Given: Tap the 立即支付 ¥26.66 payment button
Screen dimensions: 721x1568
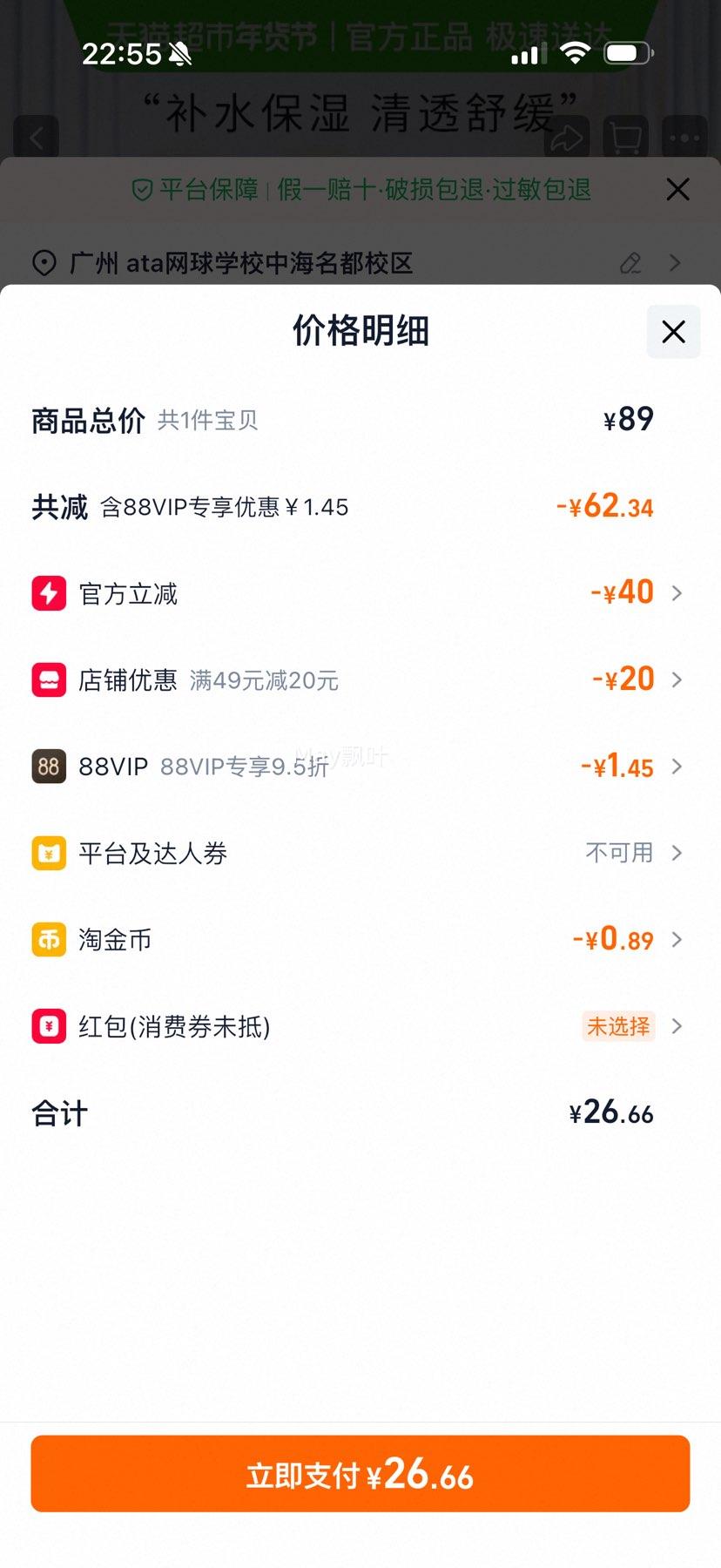Looking at the screenshot, I should pyautogui.click(x=360, y=1474).
